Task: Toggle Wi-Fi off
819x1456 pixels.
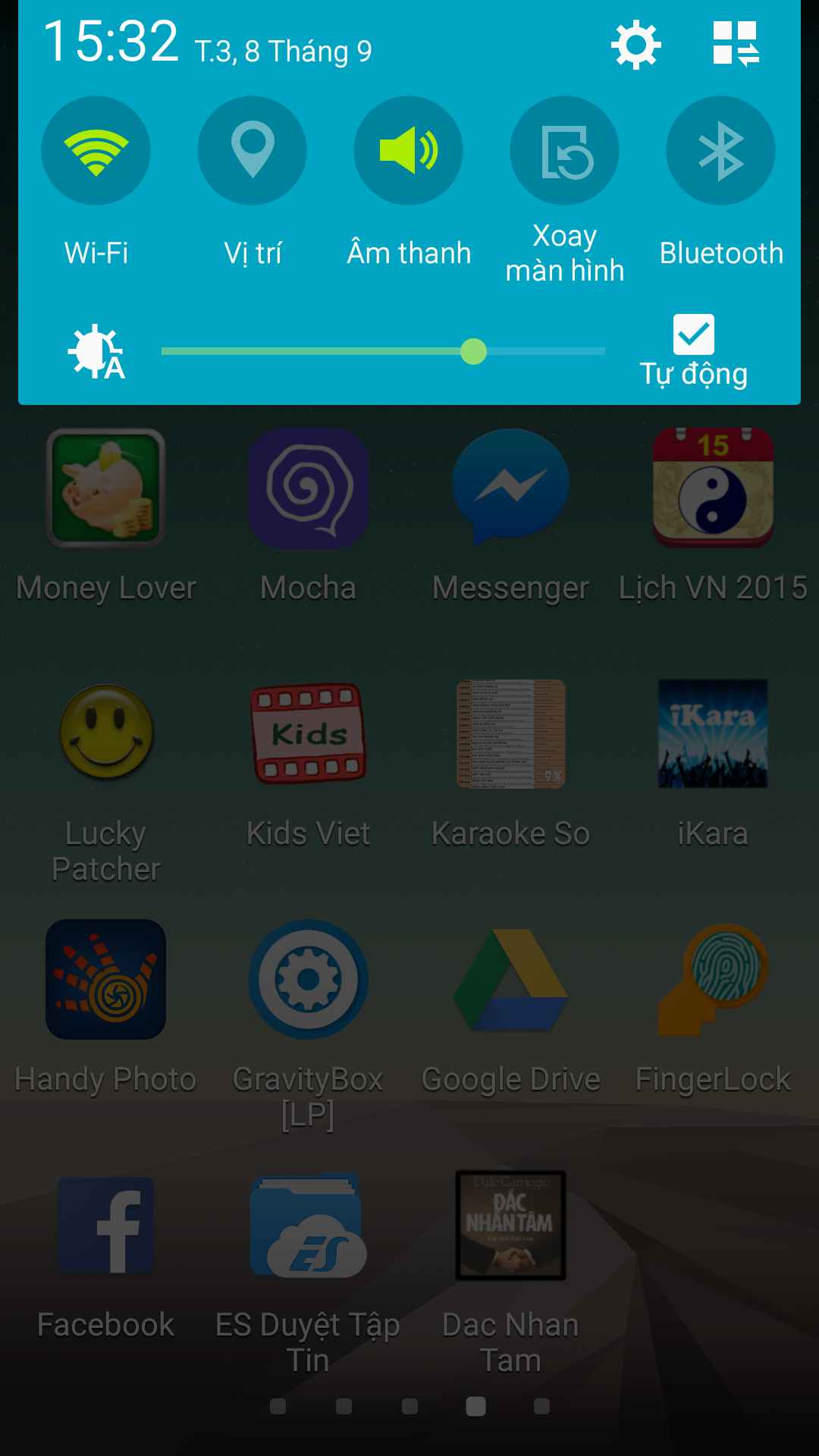Action: (x=96, y=150)
